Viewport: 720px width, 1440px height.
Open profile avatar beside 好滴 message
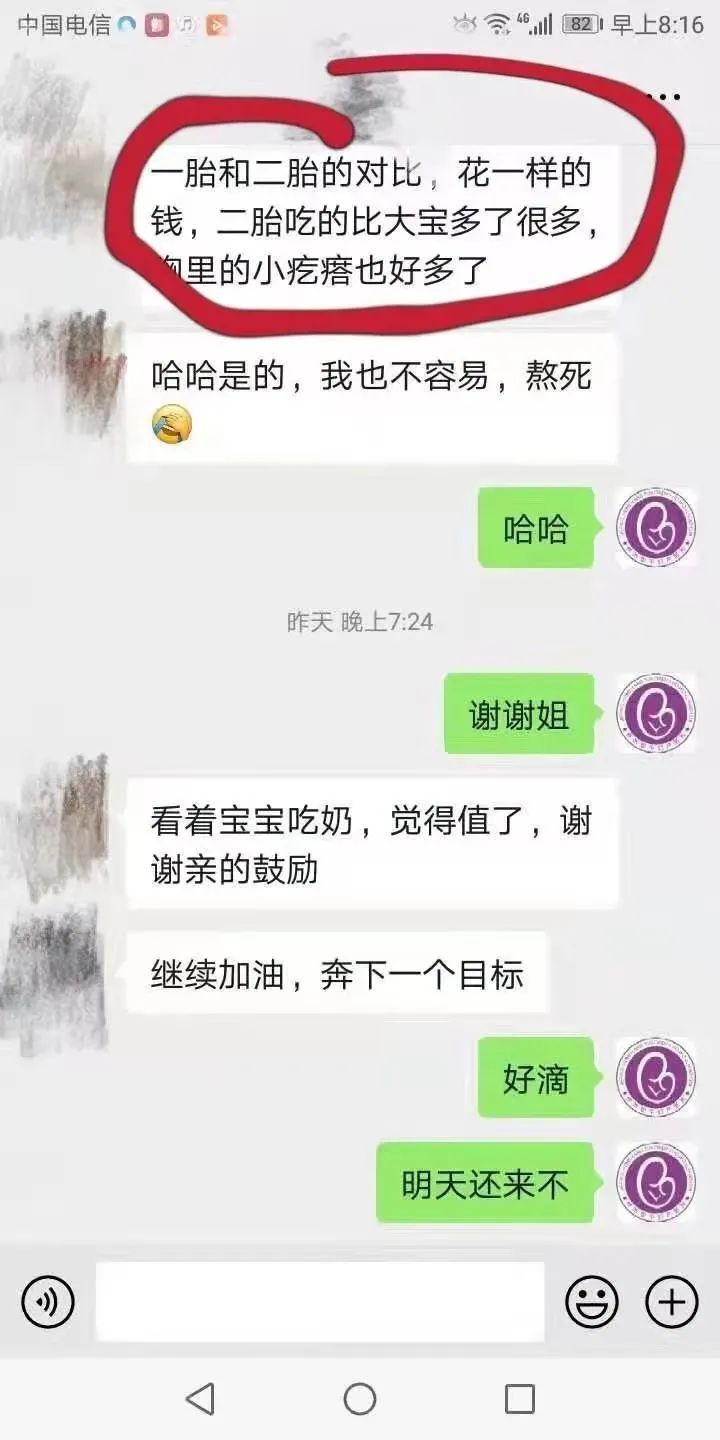click(x=656, y=1078)
